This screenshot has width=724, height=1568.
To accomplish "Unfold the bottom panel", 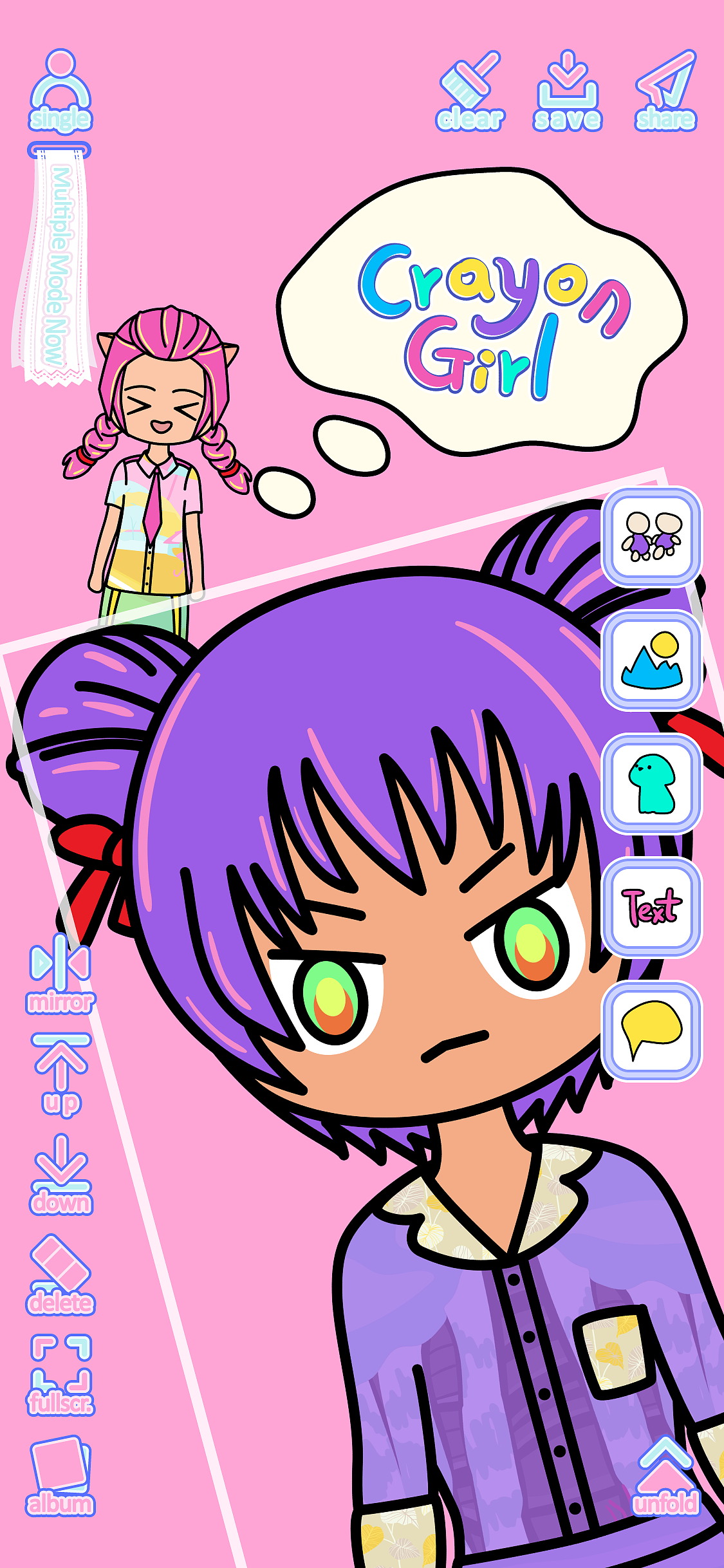I will 665,1475.
